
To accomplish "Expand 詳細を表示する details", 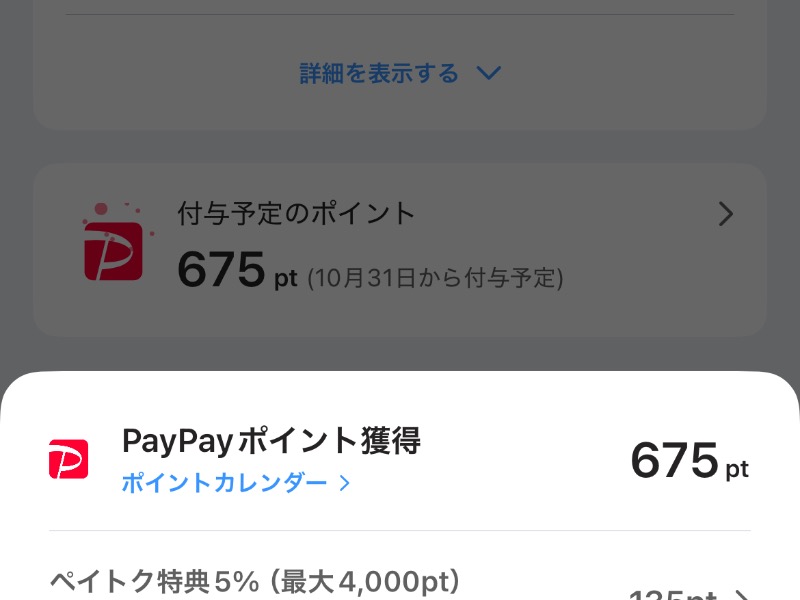I will pos(399,74).
